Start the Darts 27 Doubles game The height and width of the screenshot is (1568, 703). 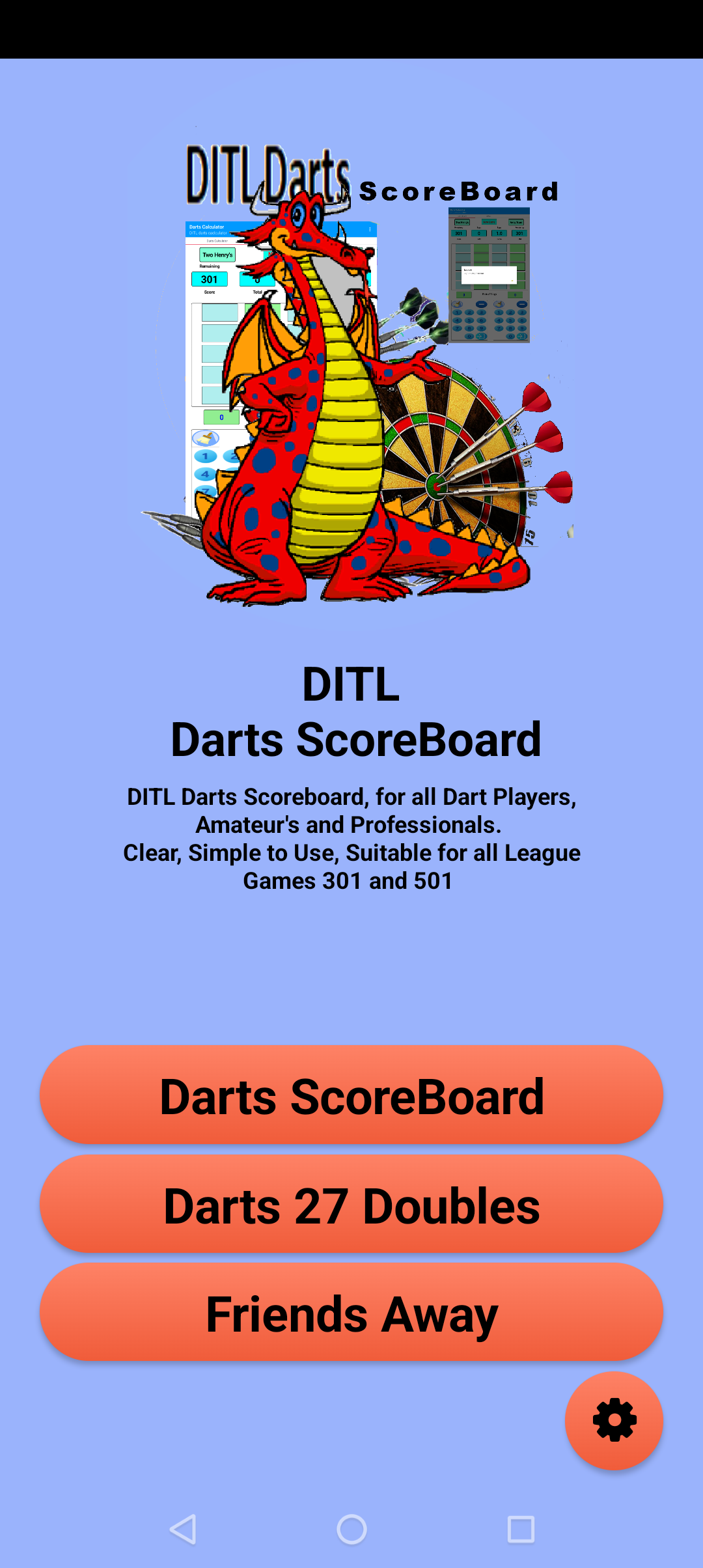(x=351, y=1205)
